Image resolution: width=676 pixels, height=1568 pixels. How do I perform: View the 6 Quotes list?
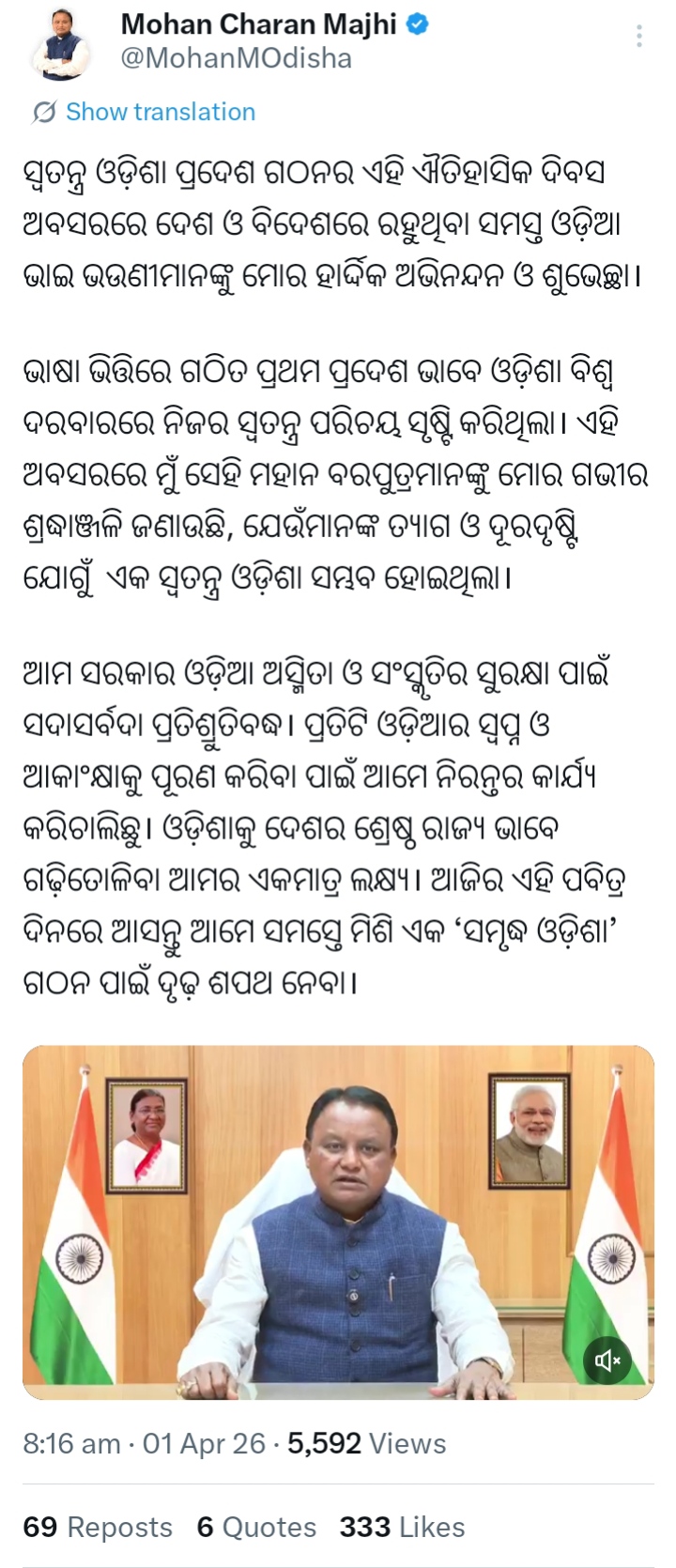(256, 1527)
